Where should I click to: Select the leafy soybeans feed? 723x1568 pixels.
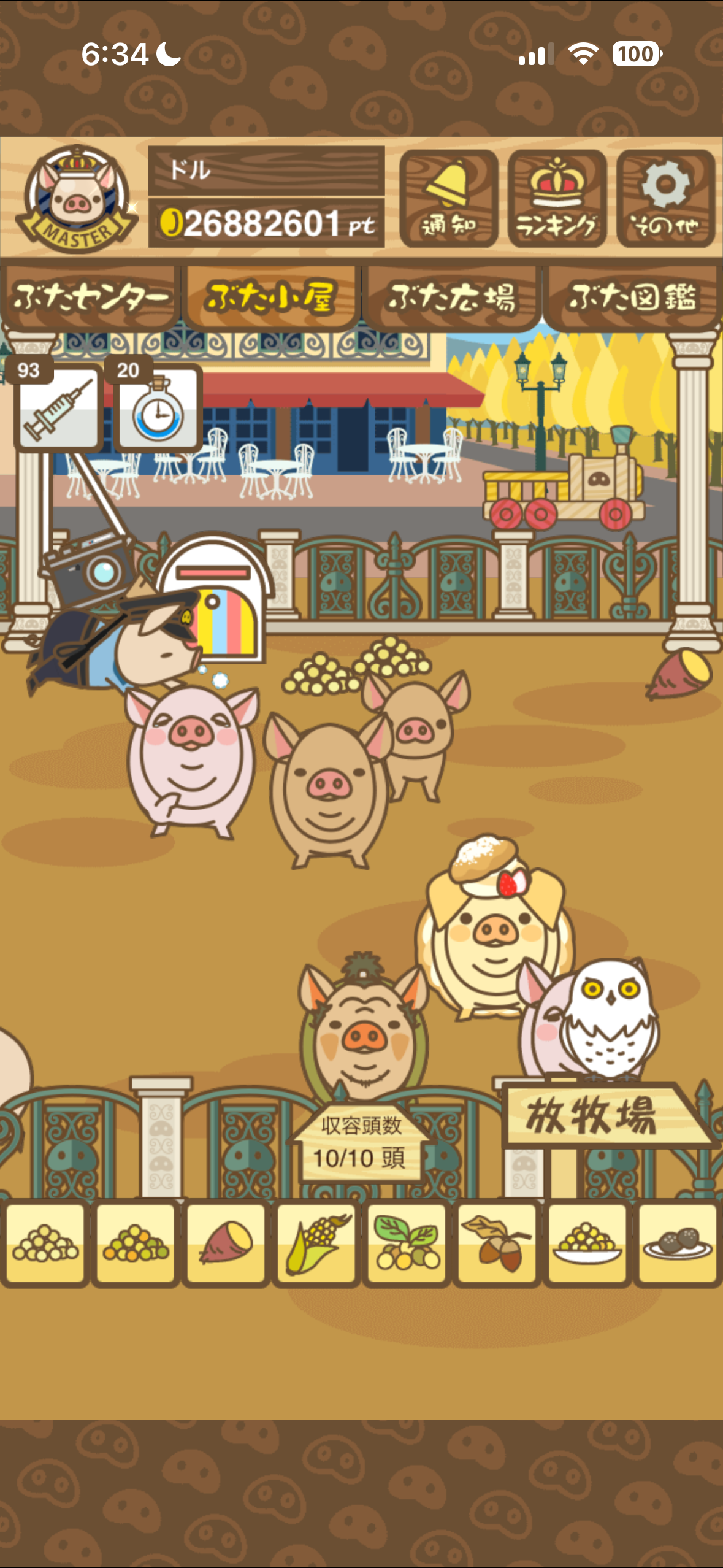coord(407,1243)
